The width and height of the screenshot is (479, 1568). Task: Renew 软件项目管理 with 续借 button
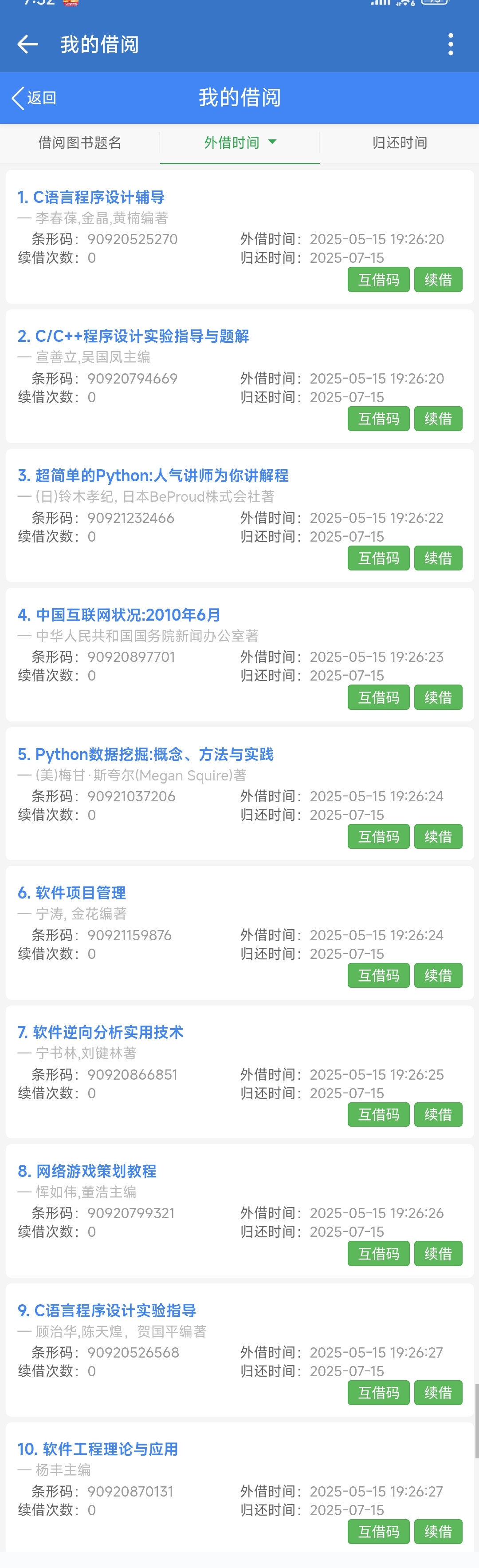[x=438, y=976]
